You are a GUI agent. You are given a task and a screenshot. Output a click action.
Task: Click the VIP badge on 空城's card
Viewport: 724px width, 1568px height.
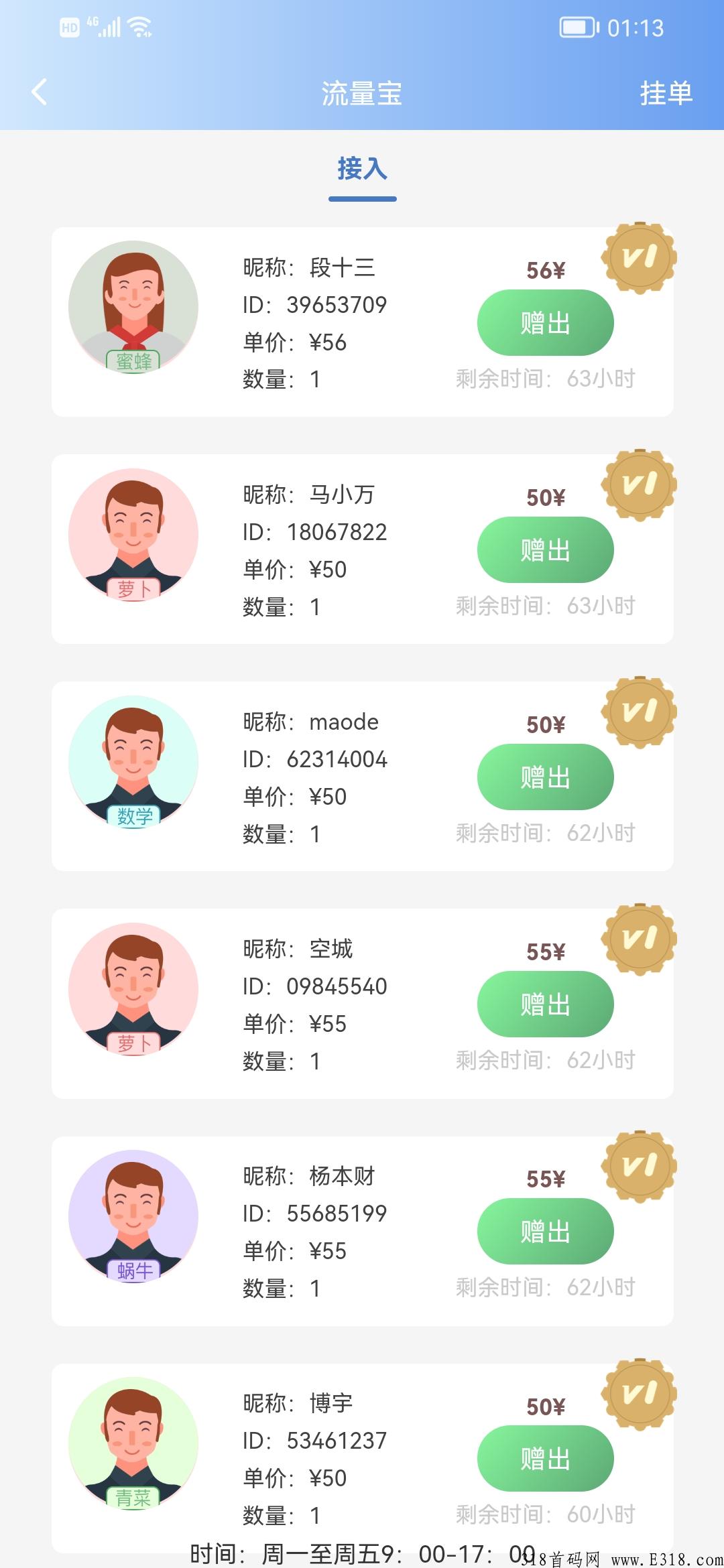(640, 938)
